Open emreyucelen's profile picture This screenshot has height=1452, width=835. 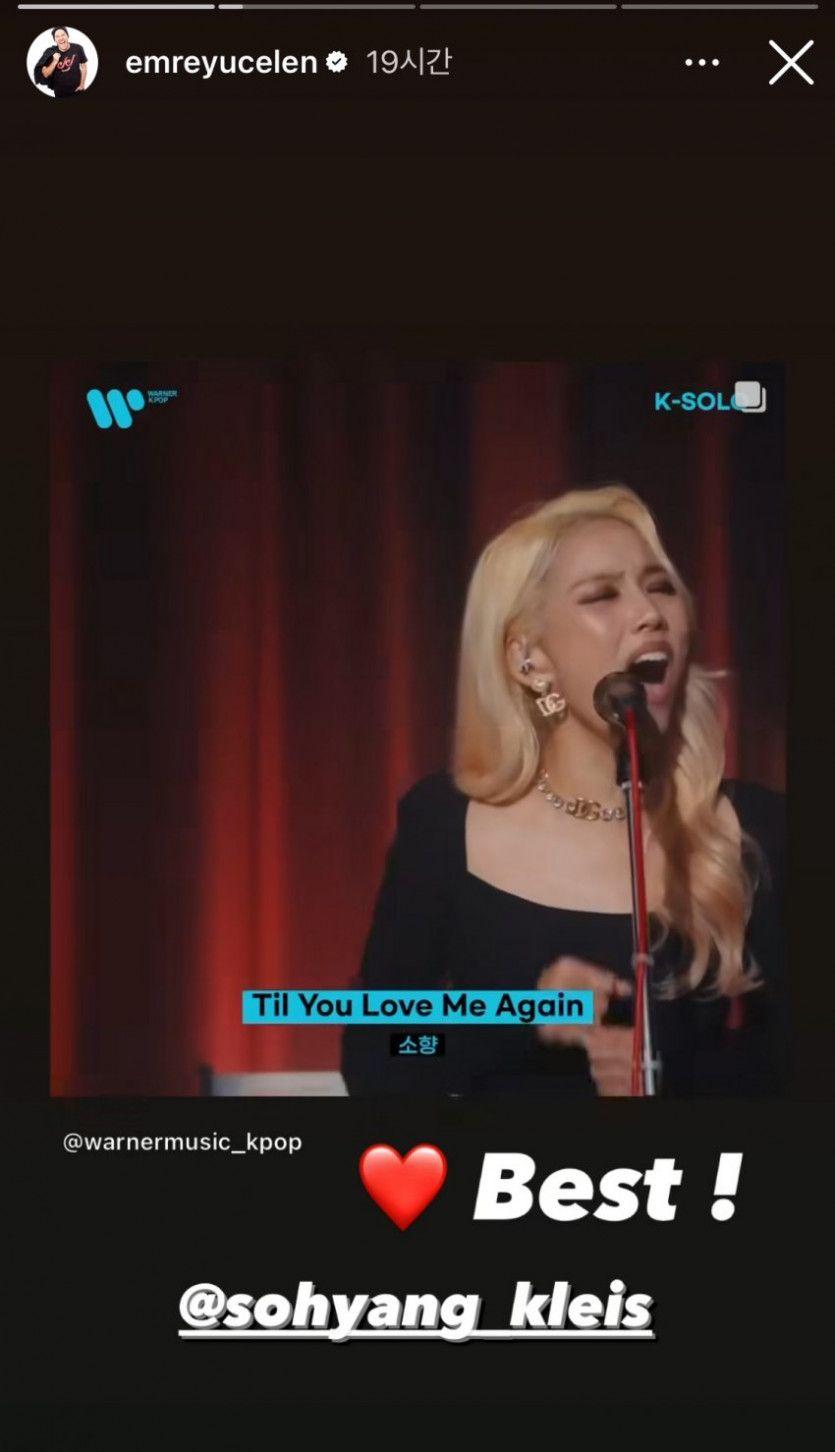(x=62, y=62)
